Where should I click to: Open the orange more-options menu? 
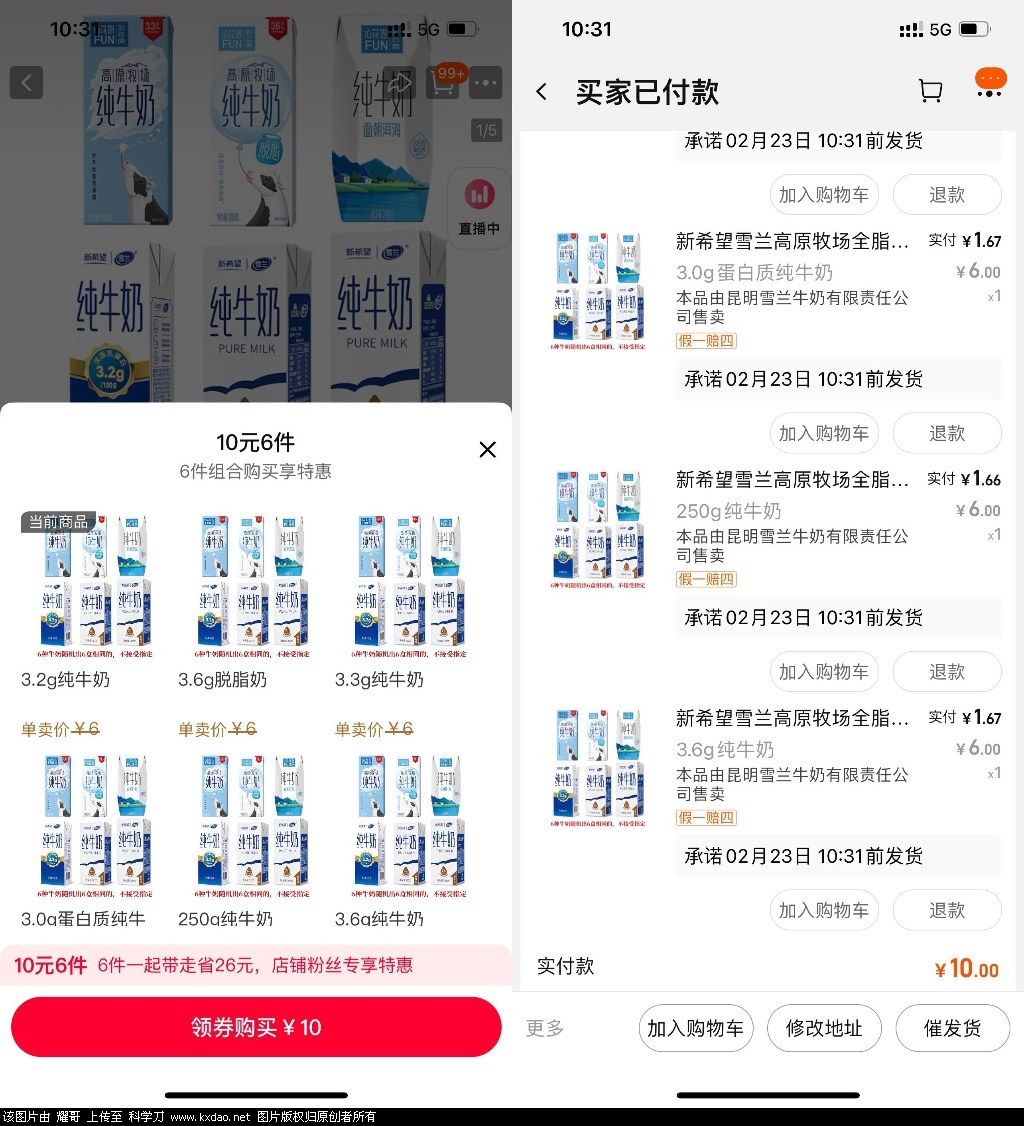(989, 84)
